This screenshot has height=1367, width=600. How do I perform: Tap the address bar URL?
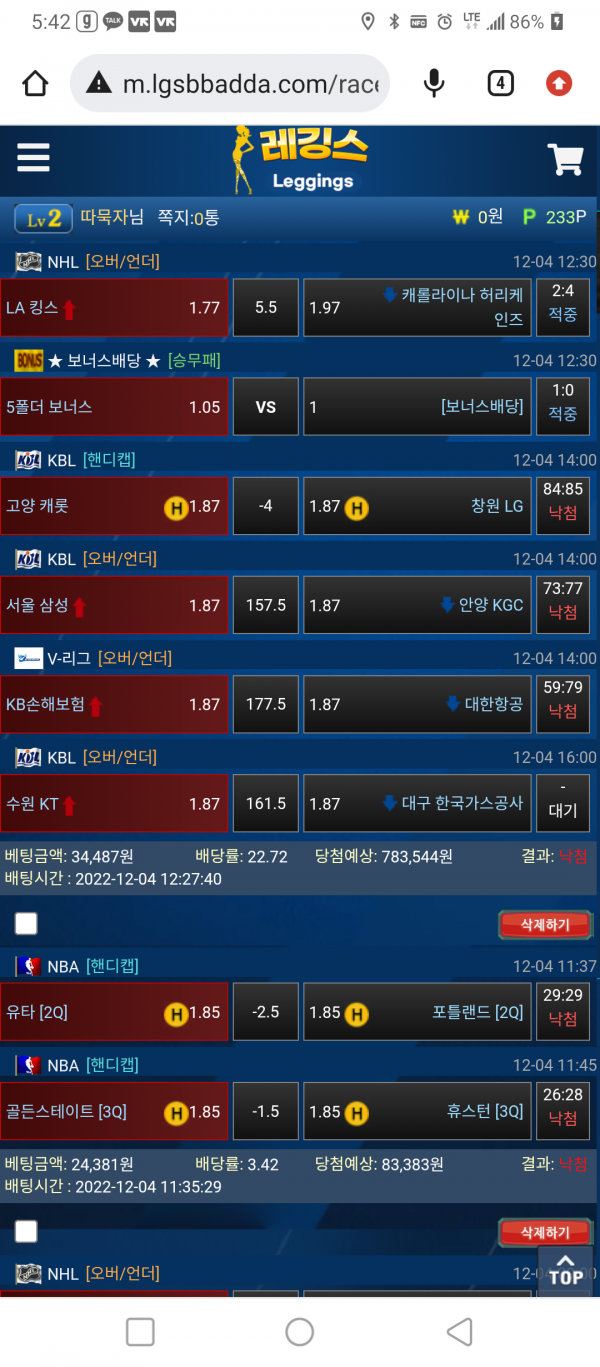[x=250, y=84]
